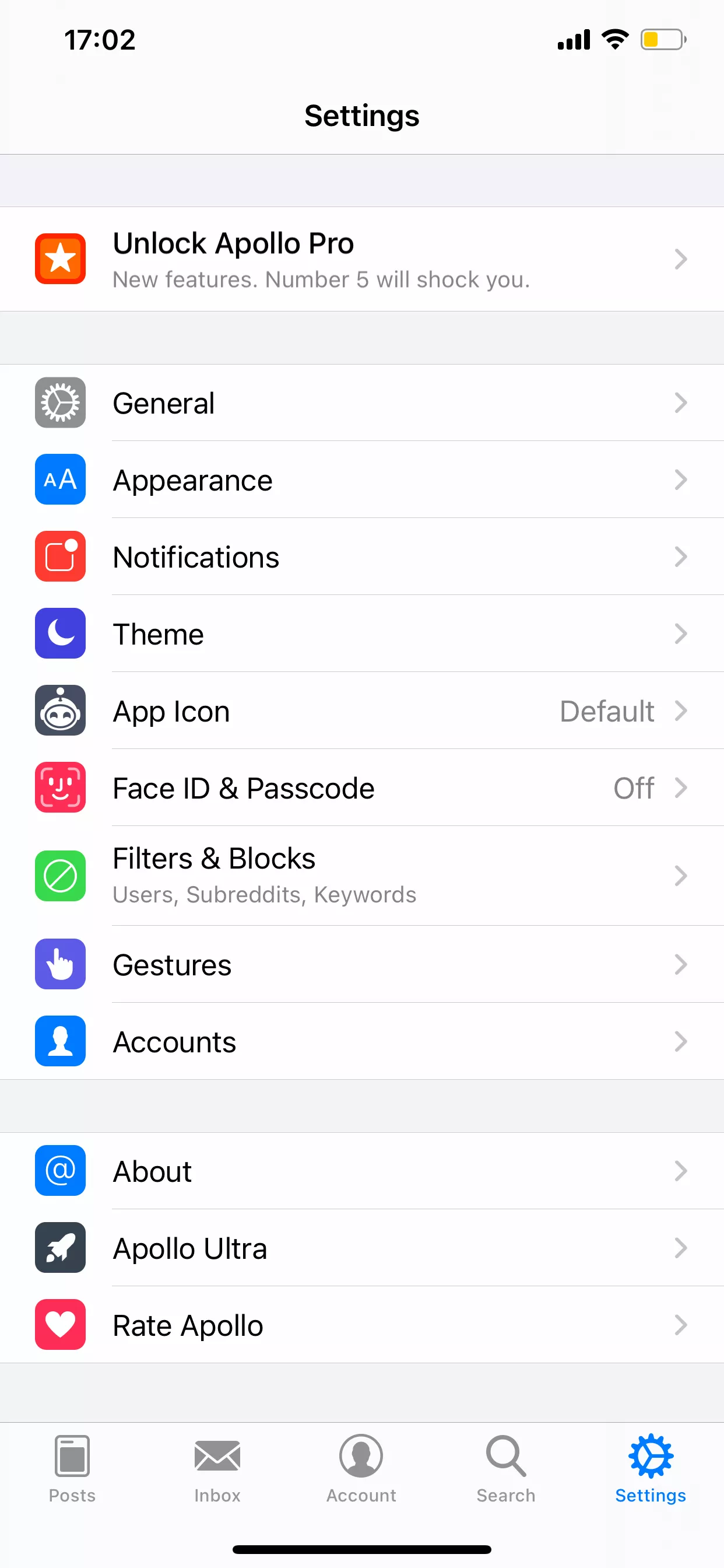
Task: Open Filters & Blocks
Action: pos(362,876)
